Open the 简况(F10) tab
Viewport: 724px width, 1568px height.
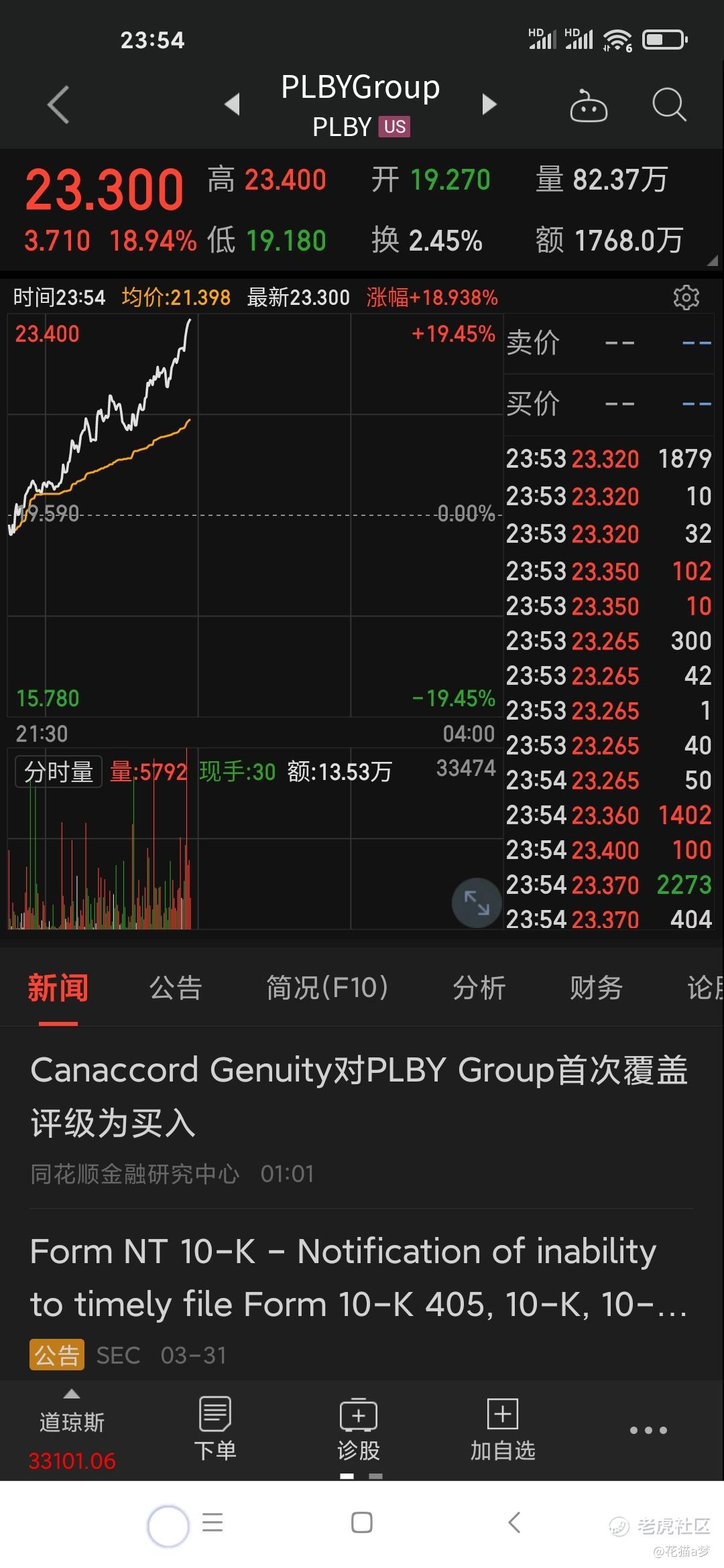[327, 988]
